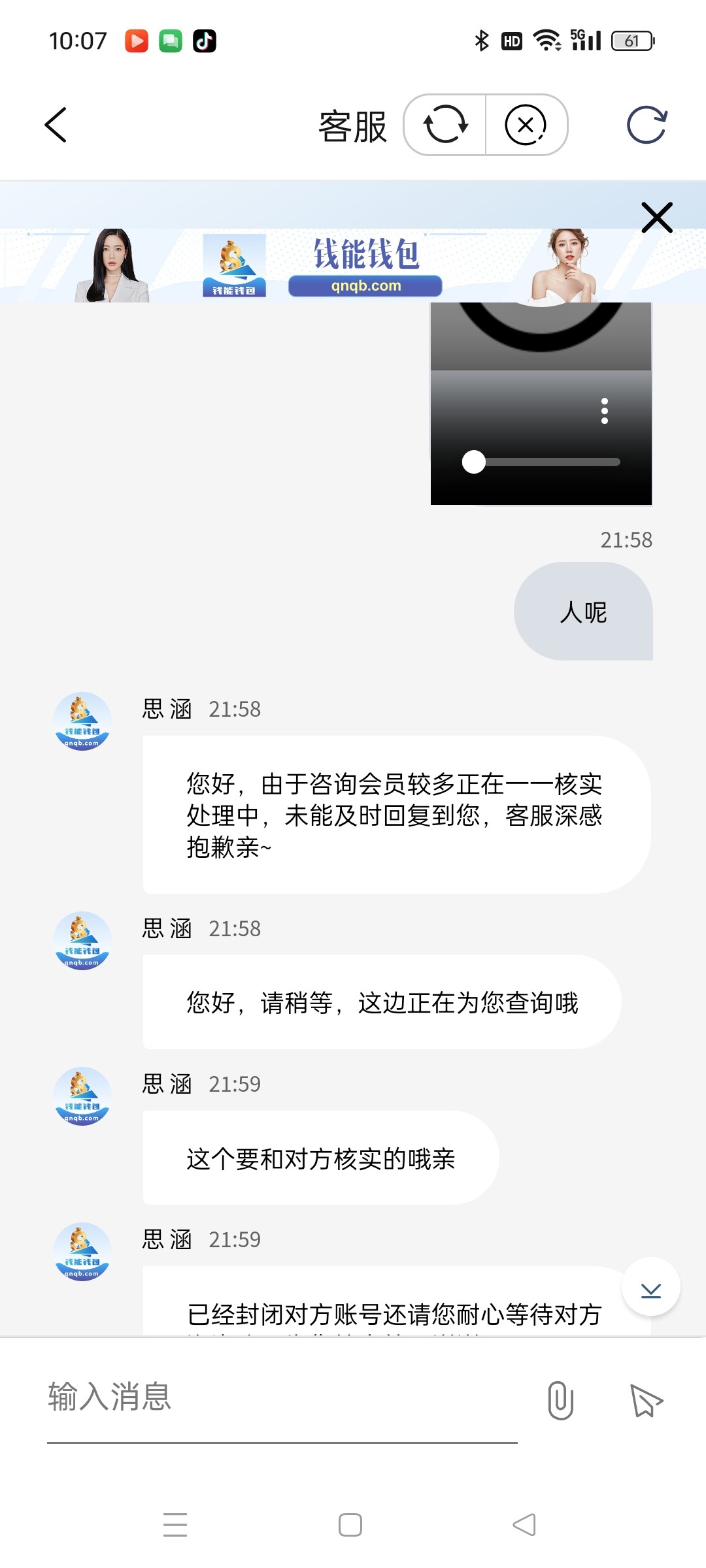Viewport: 706px width, 1568px height.
Task: Focus the 输入消息 message field
Action: (282, 1398)
